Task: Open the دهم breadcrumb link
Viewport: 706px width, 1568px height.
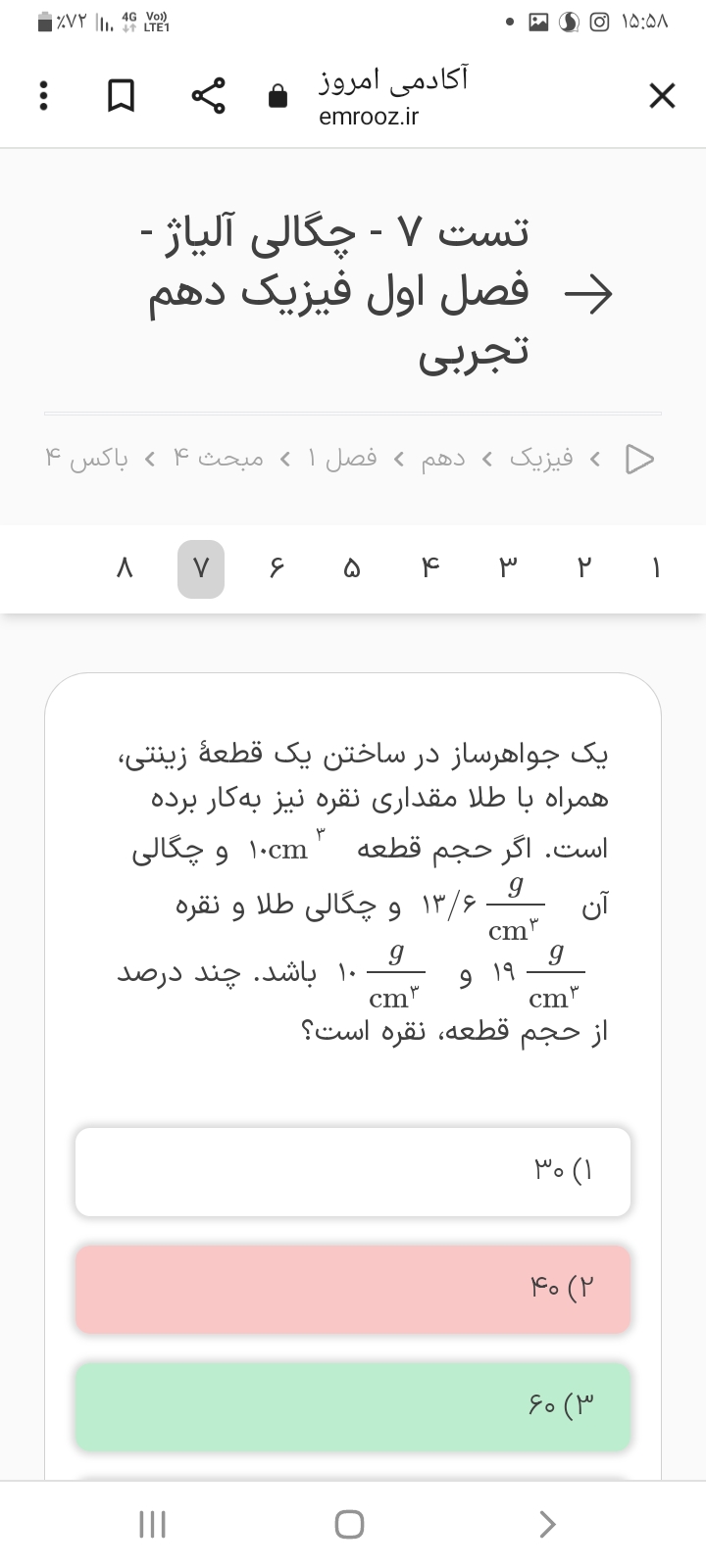Action: tap(443, 459)
